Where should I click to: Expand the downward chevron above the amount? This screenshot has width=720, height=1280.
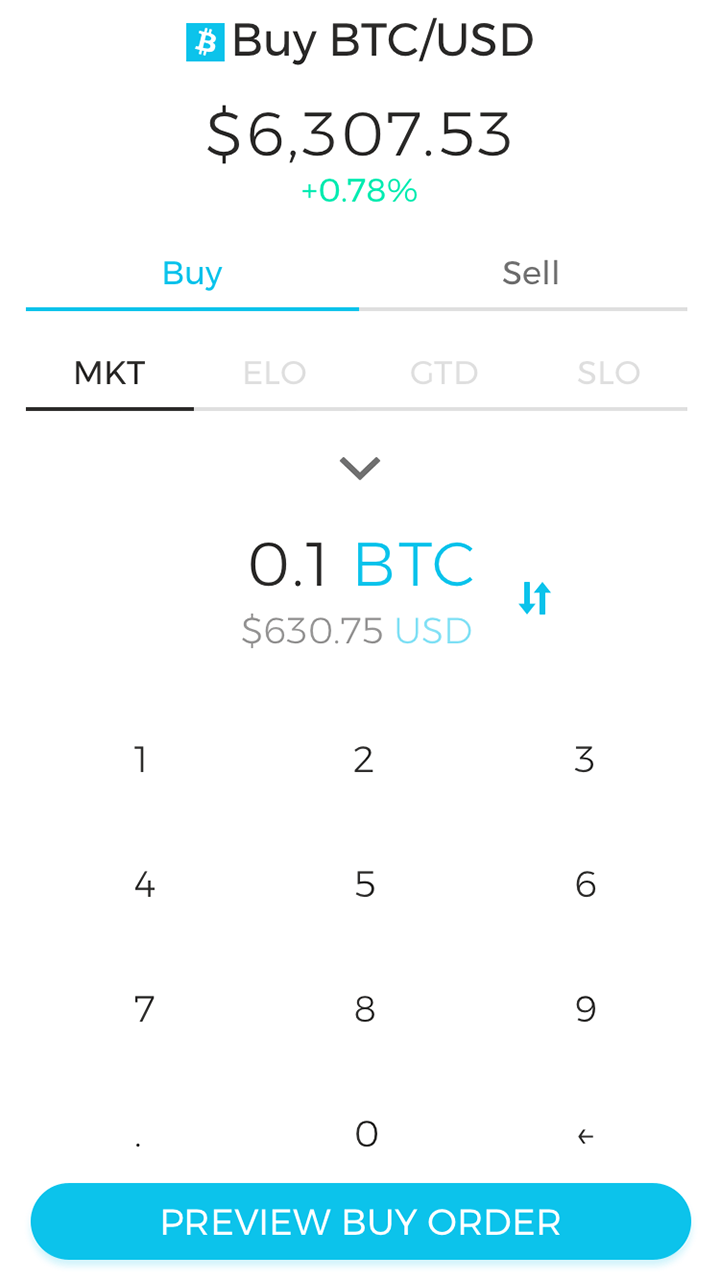pos(360,468)
